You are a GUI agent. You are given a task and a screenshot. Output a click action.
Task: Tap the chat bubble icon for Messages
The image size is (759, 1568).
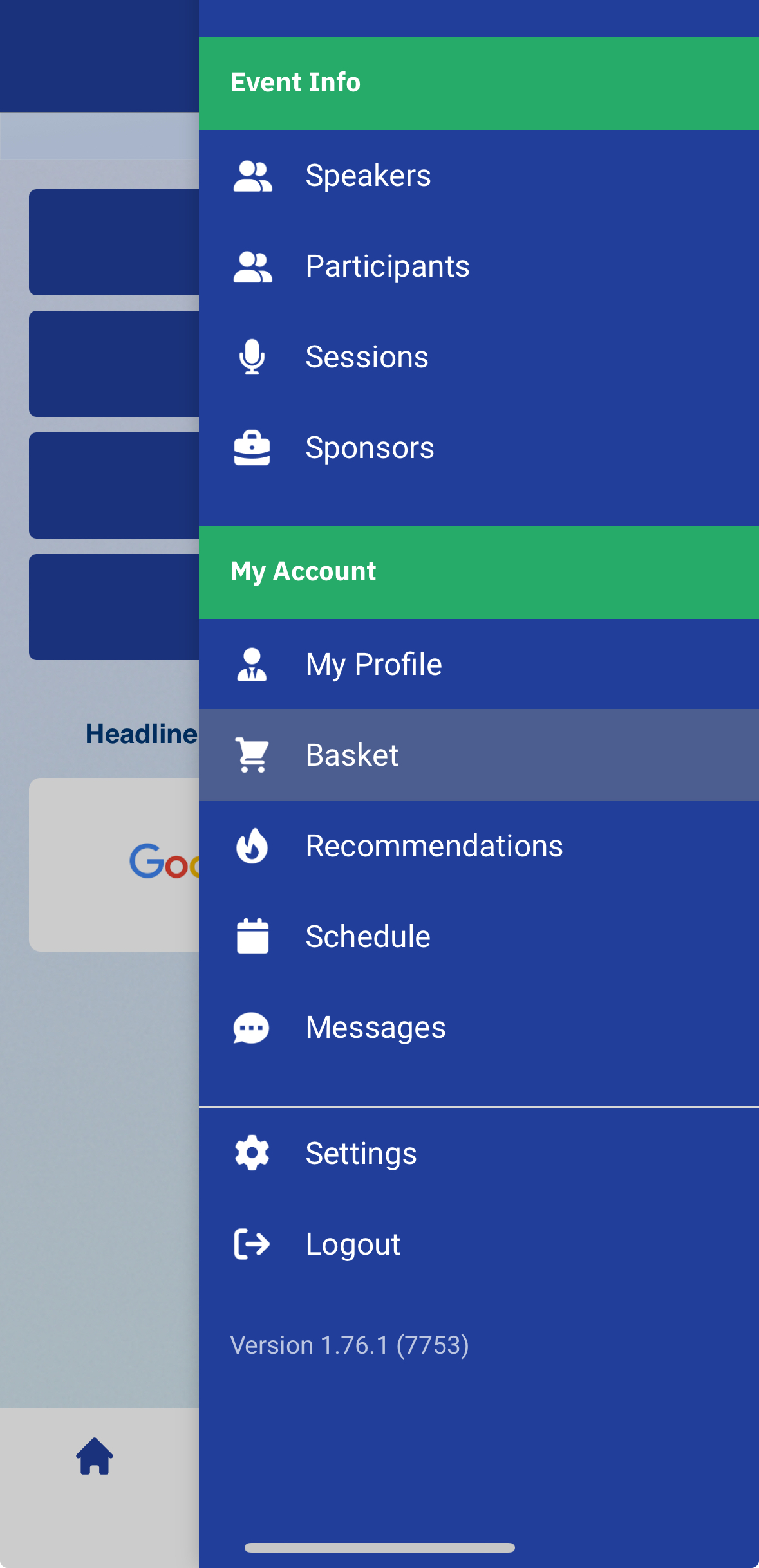251,1028
